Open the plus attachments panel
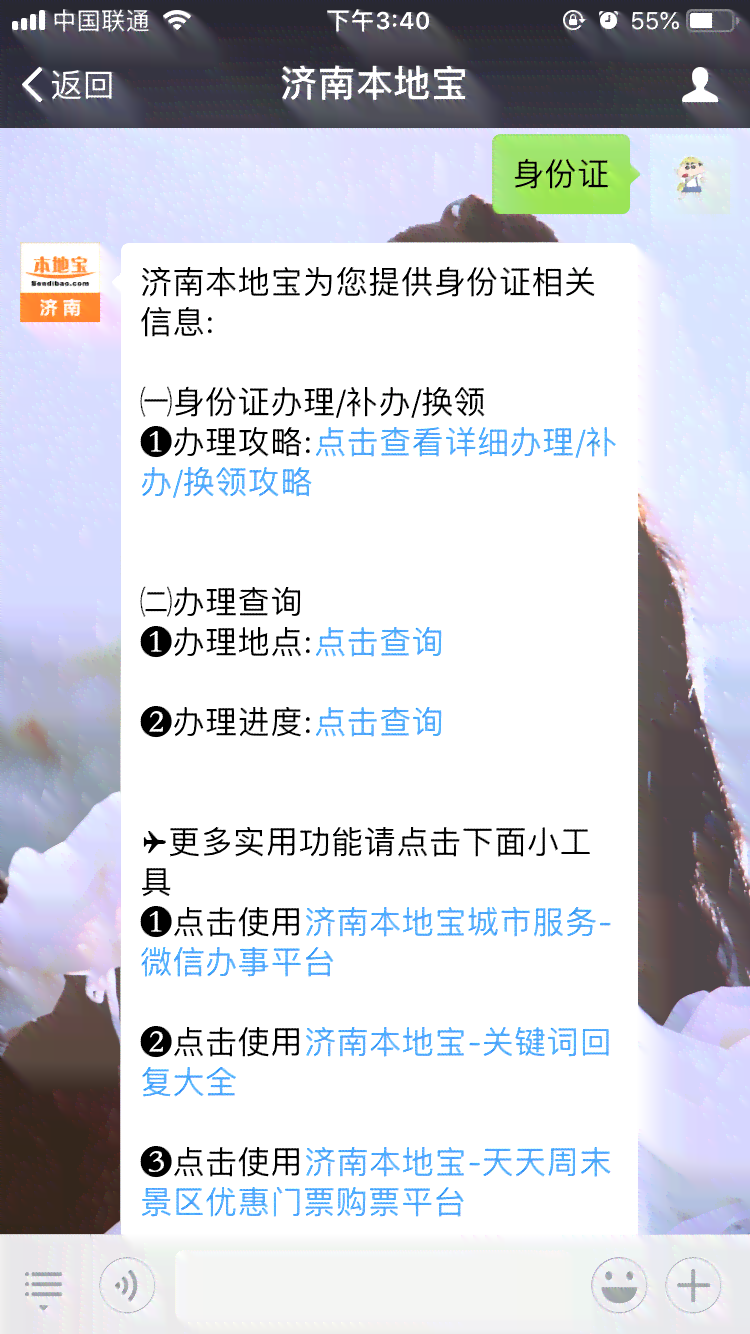The height and width of the screenshot is (1334, 750). point(693,1284)
